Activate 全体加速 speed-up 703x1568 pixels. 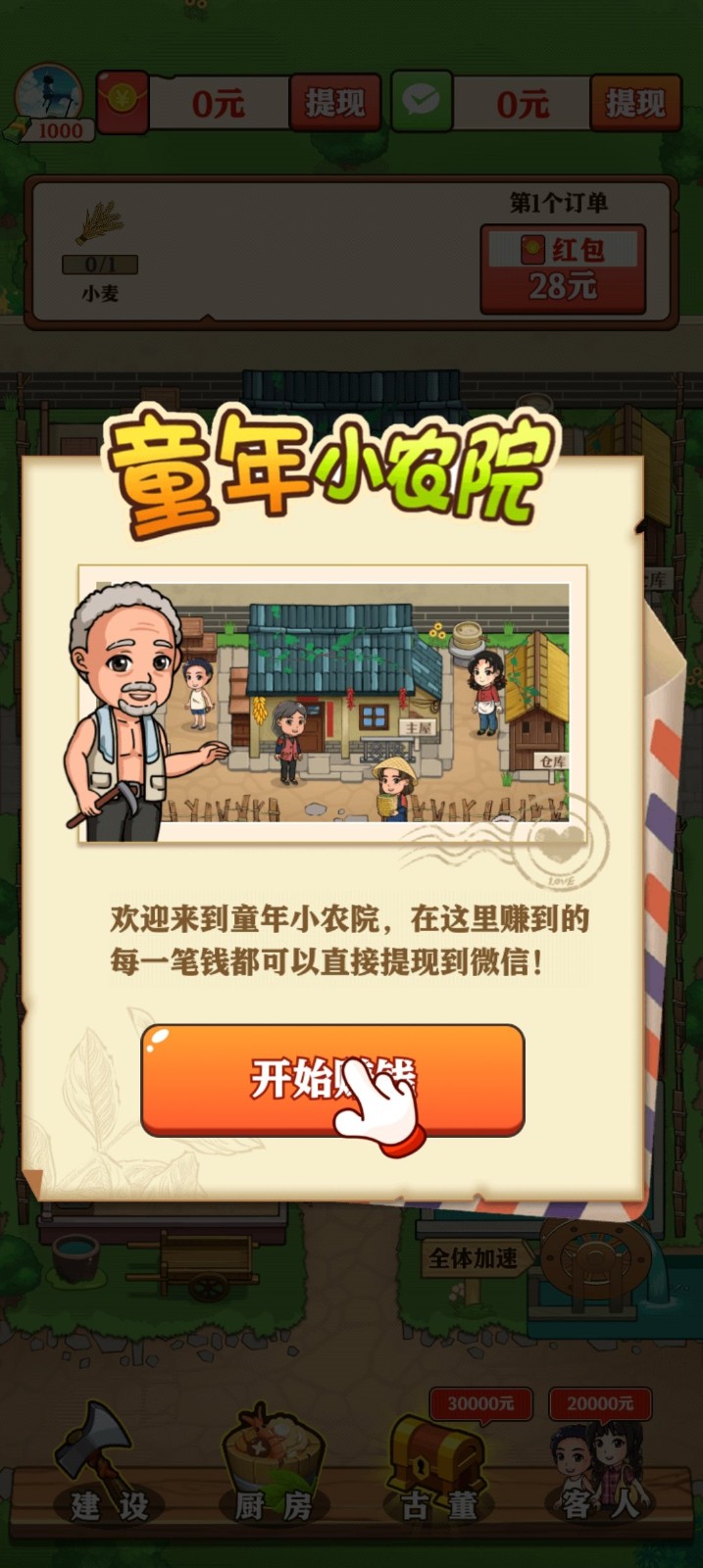[x=473, y=1258]
